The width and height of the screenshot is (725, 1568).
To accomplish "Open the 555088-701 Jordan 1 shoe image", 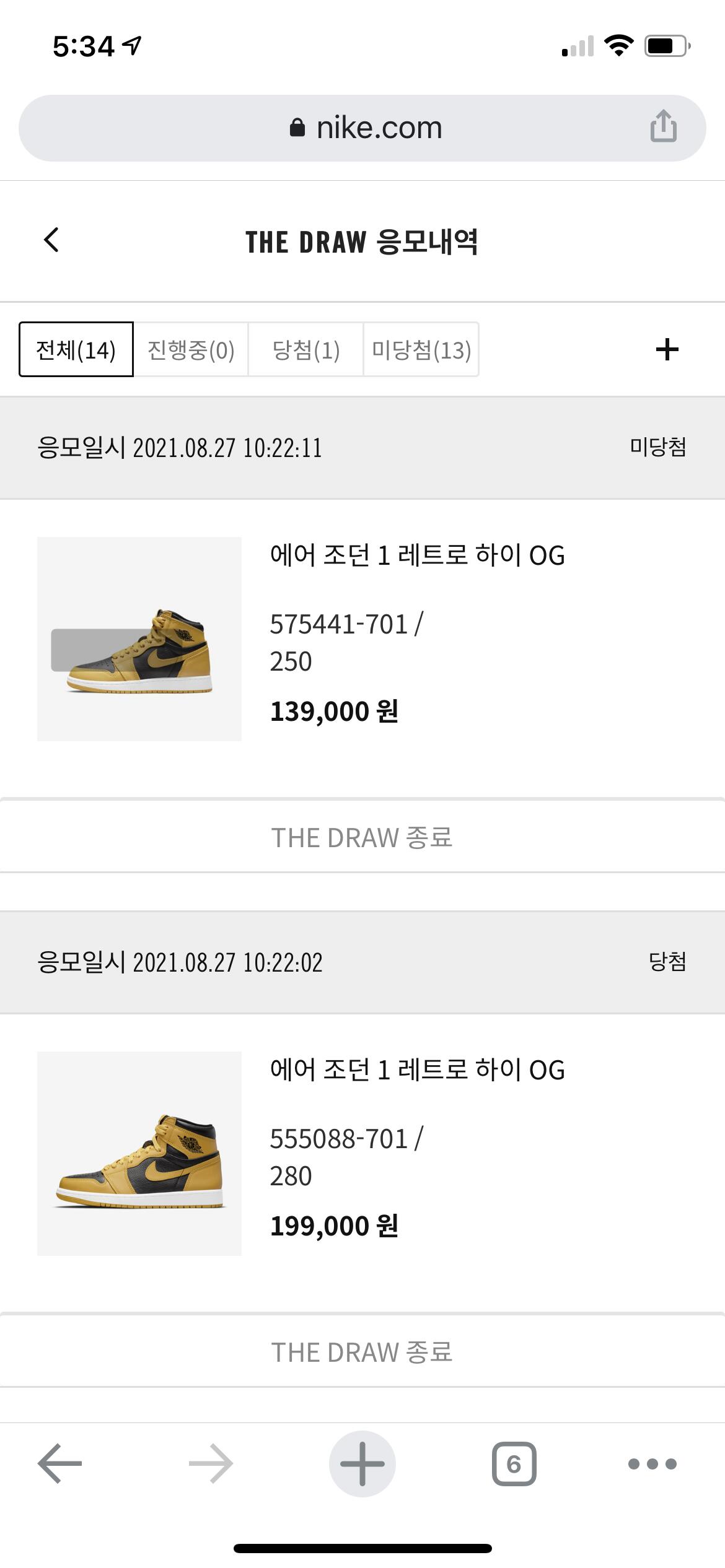I will 139,1153.
